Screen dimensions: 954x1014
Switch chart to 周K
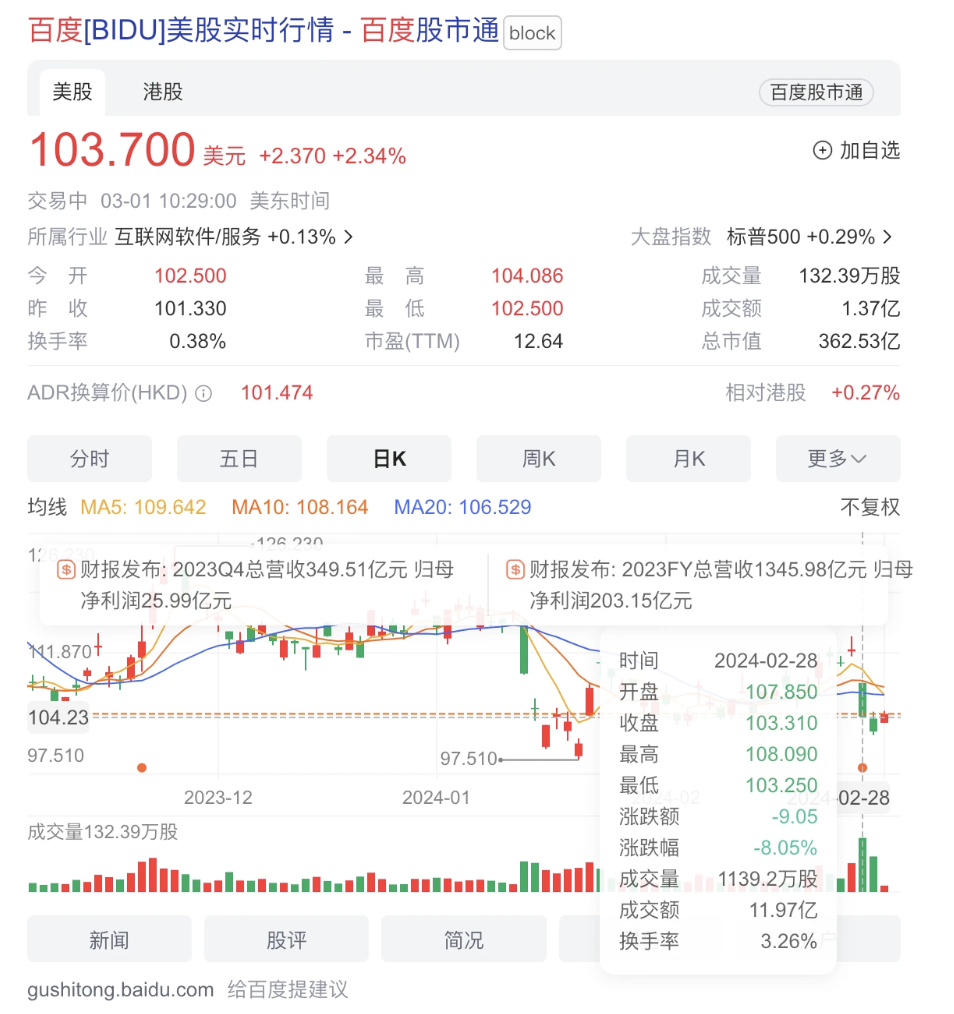click(x=538, y=459)
